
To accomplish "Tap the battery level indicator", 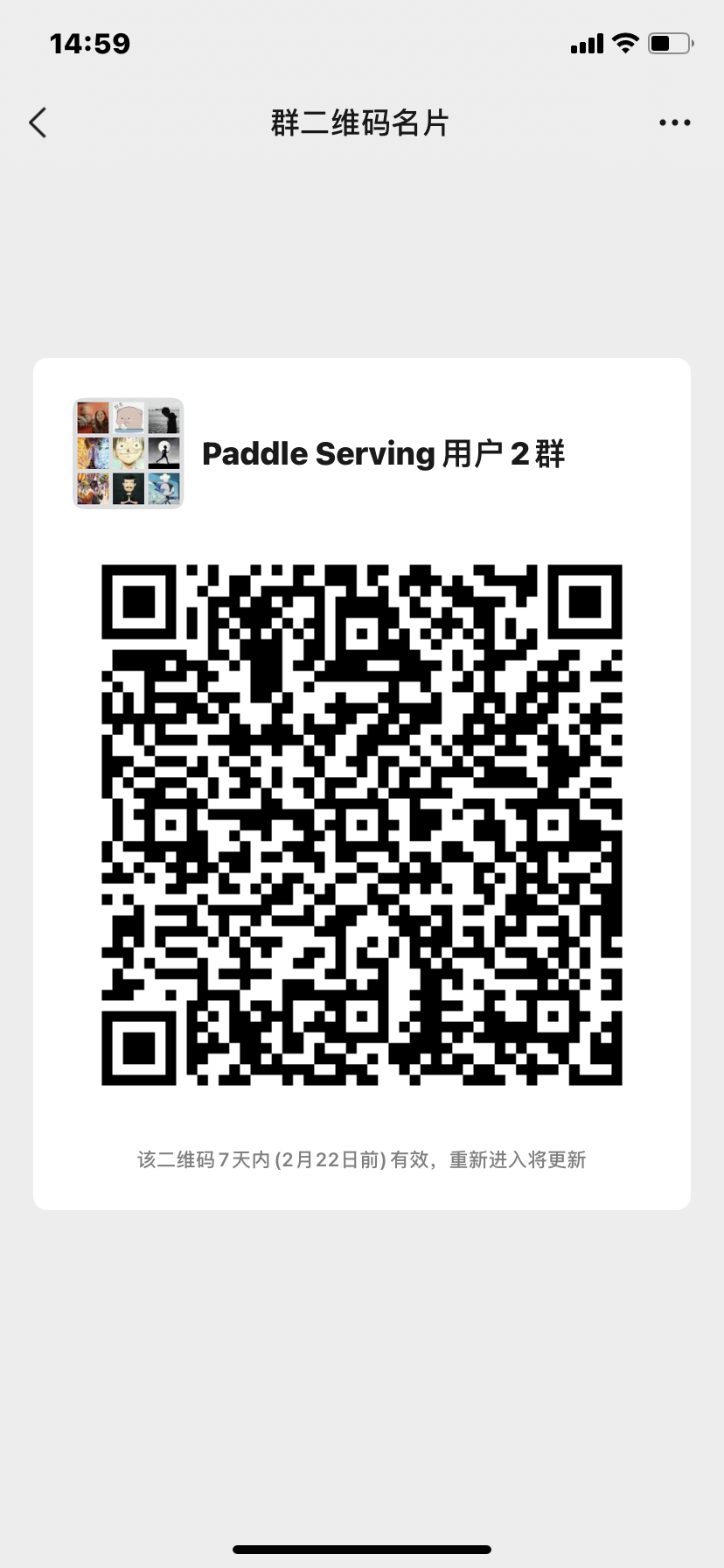I will [666, 42].
